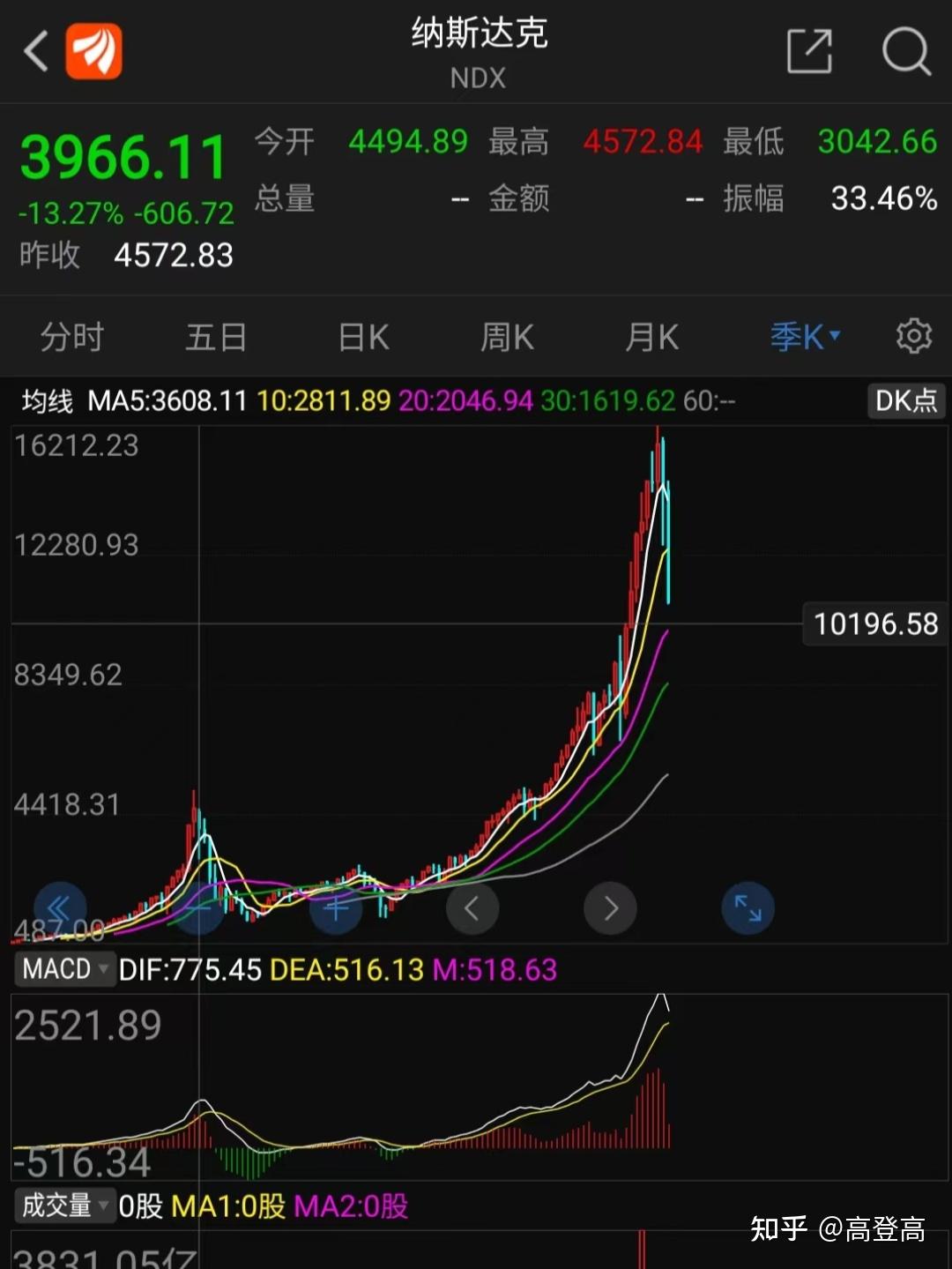Open the chart settings gear
The height and width of the screenshot is (1269, 952).
(x=914, y=336)
